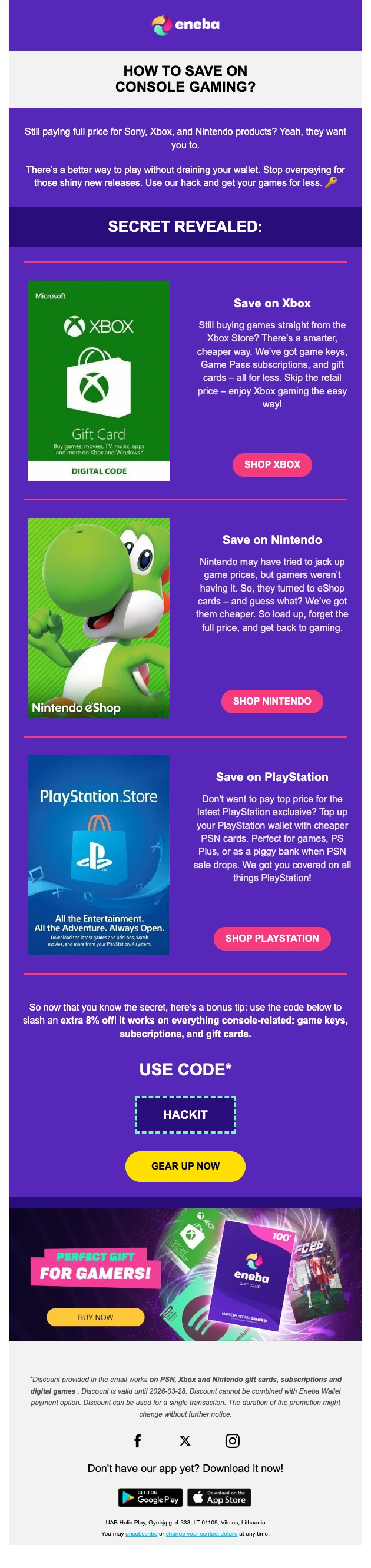Visit the Eneba Facebook page
The width and height of the screenshot is (371, 1568).
138,1440
